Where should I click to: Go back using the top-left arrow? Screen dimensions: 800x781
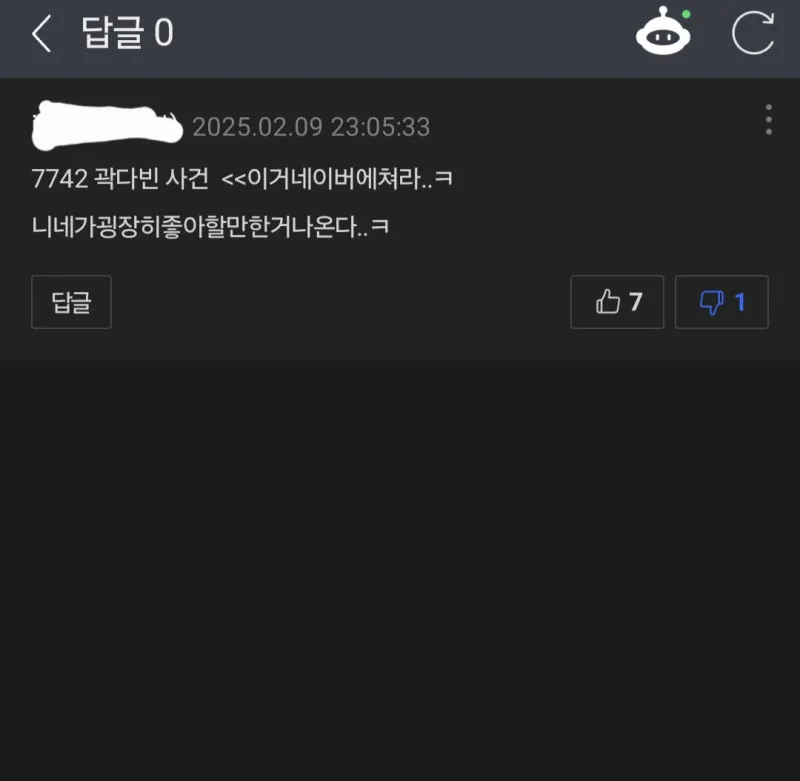click(x=41, y=34)
